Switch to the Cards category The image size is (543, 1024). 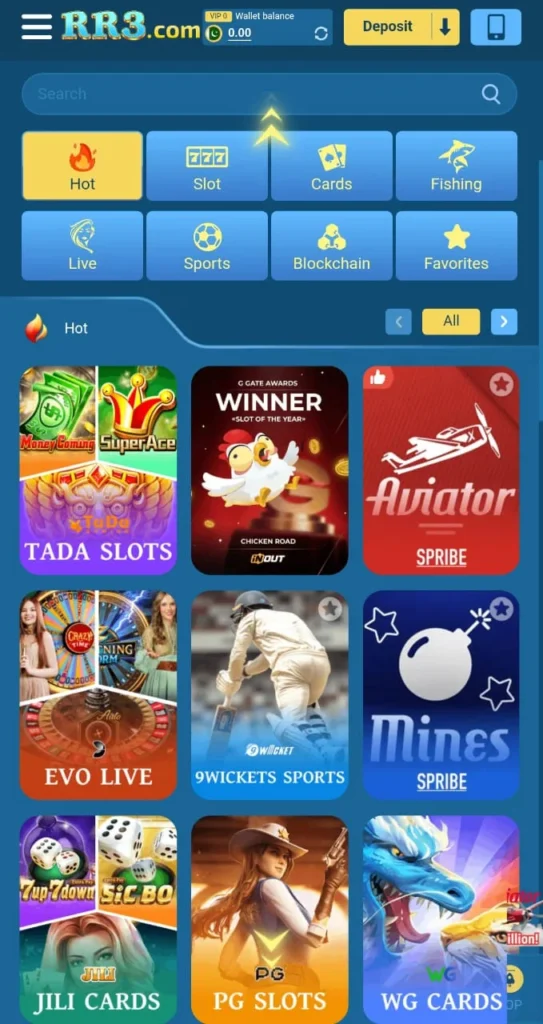tap(331, 166)
